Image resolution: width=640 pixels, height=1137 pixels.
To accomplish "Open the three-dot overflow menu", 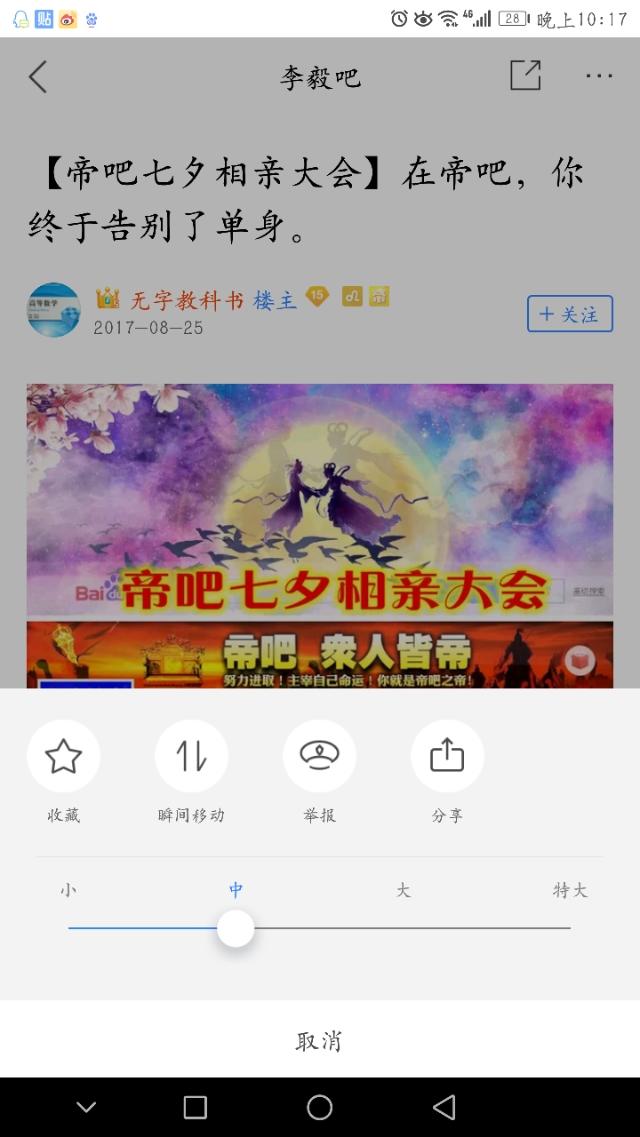I will coord(599,76).
